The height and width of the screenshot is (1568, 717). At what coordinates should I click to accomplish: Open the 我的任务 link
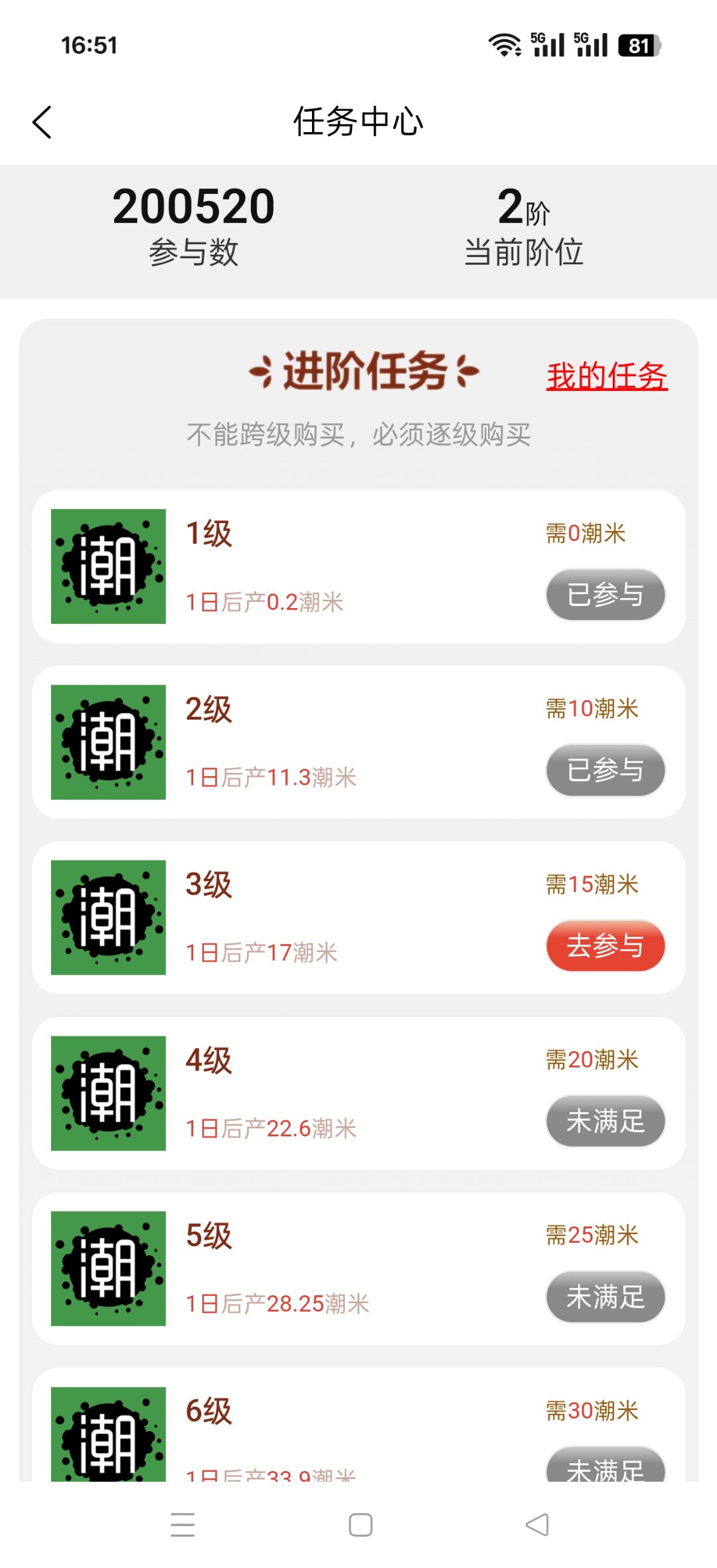coord(607,376)
